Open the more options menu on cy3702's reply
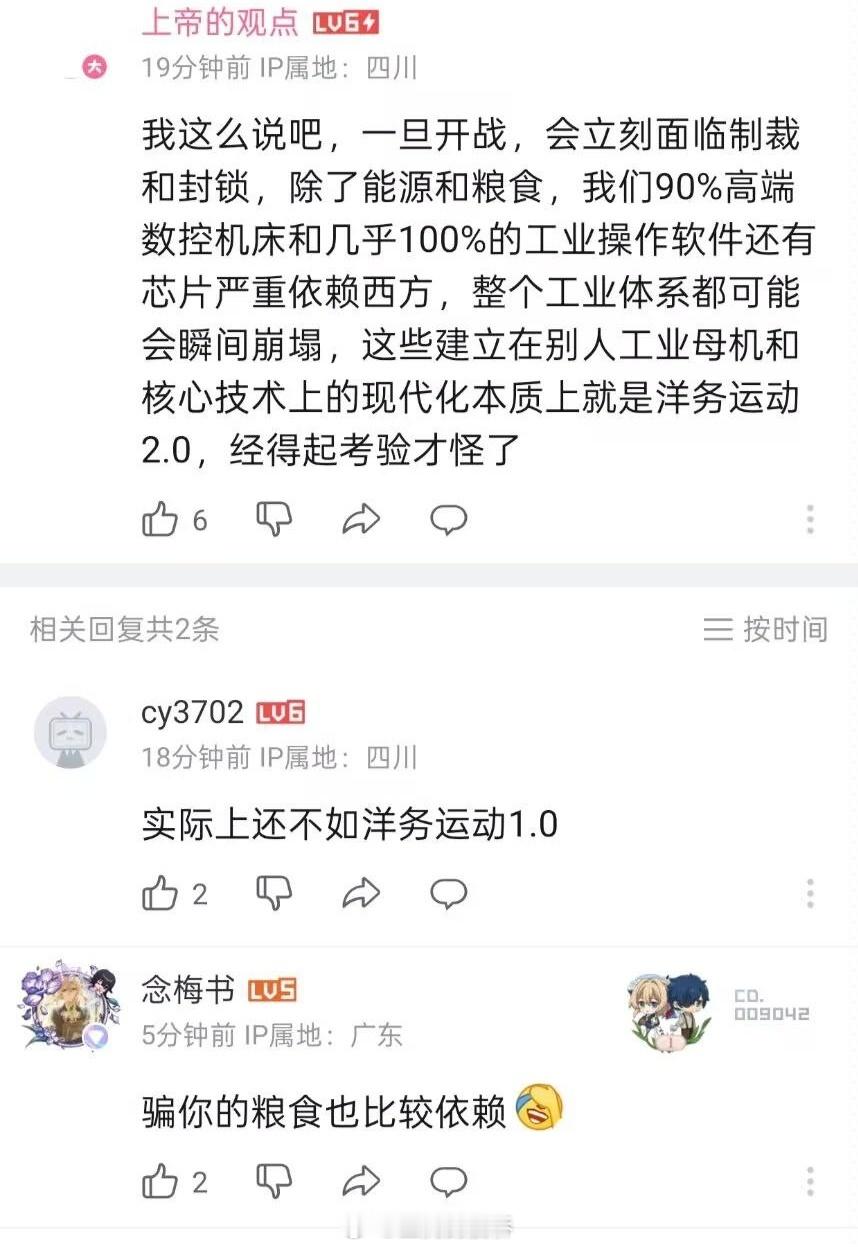858x1247 pixels. click(x=810, y=894)
